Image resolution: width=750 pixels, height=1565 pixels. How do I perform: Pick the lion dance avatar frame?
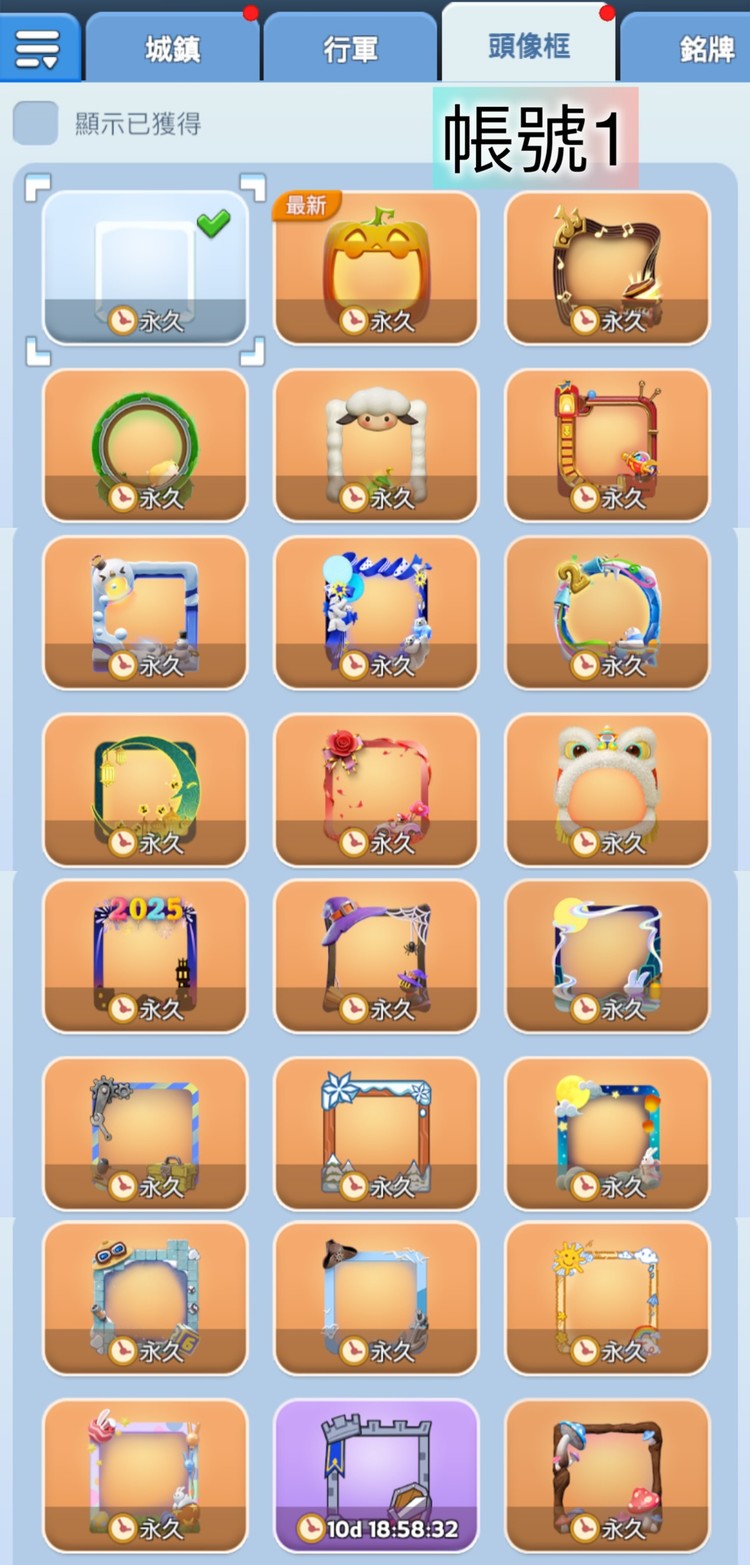coord(607,789)
